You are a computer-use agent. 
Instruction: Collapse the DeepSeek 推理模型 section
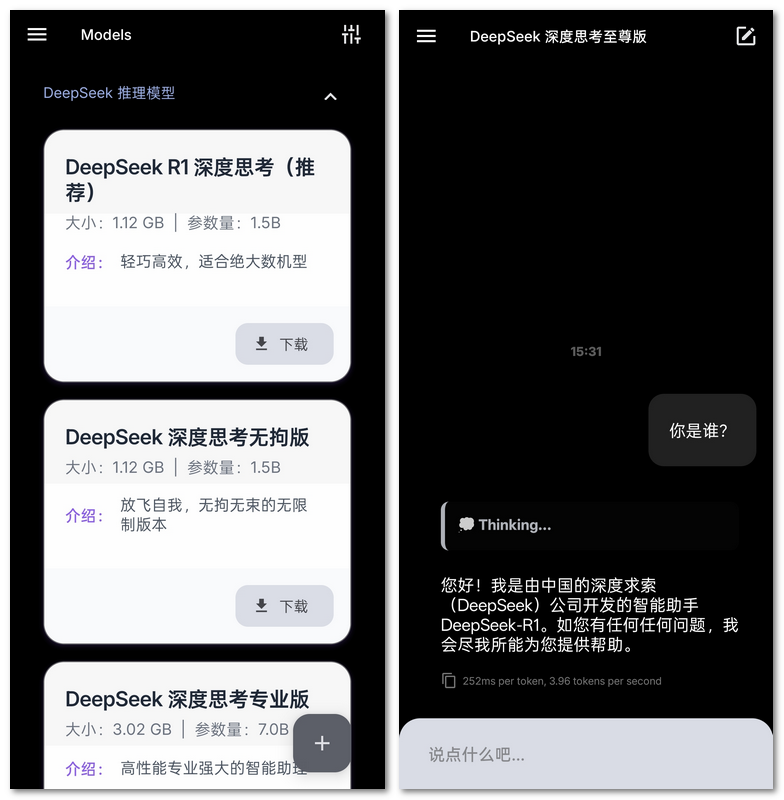click(331, 97)
